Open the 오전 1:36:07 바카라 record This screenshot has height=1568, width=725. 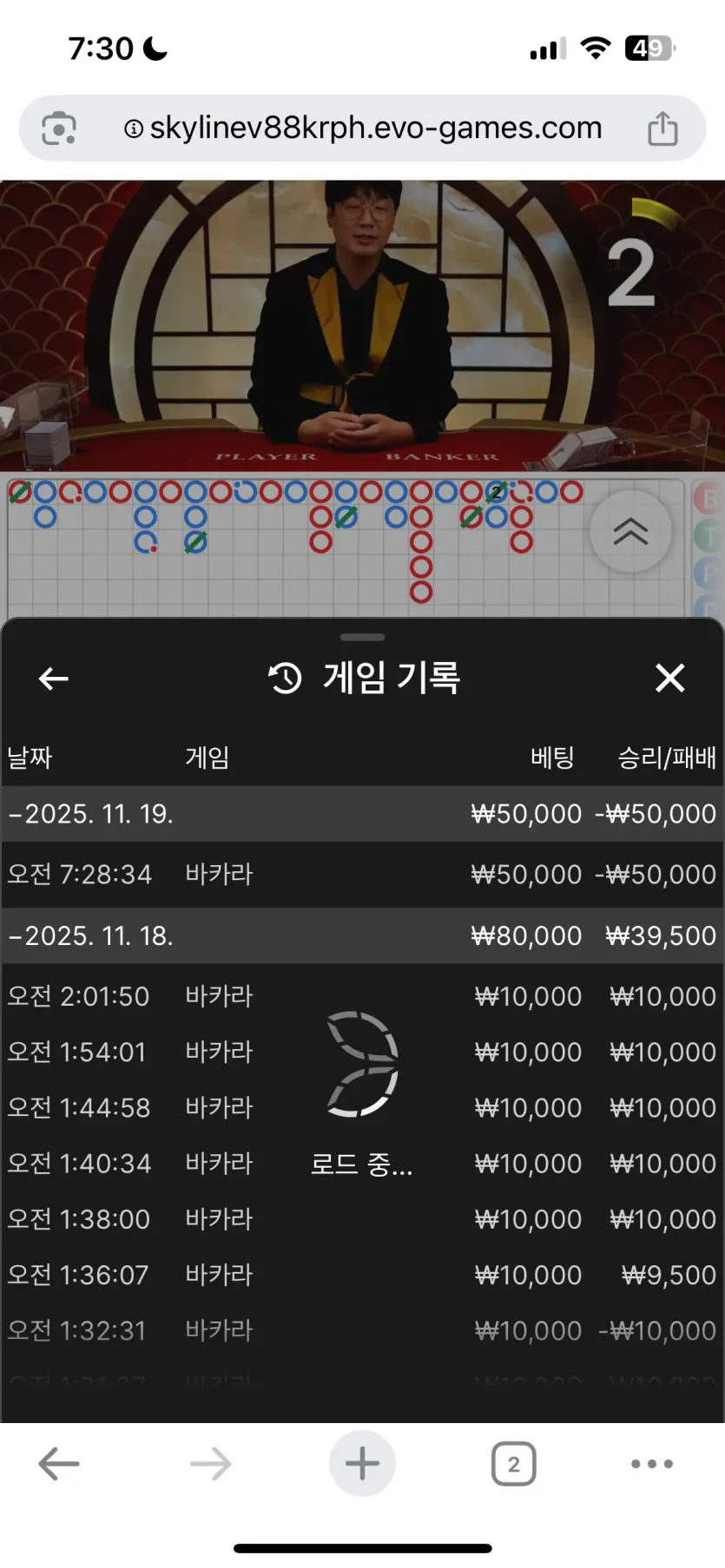(x=362, y=1275)
